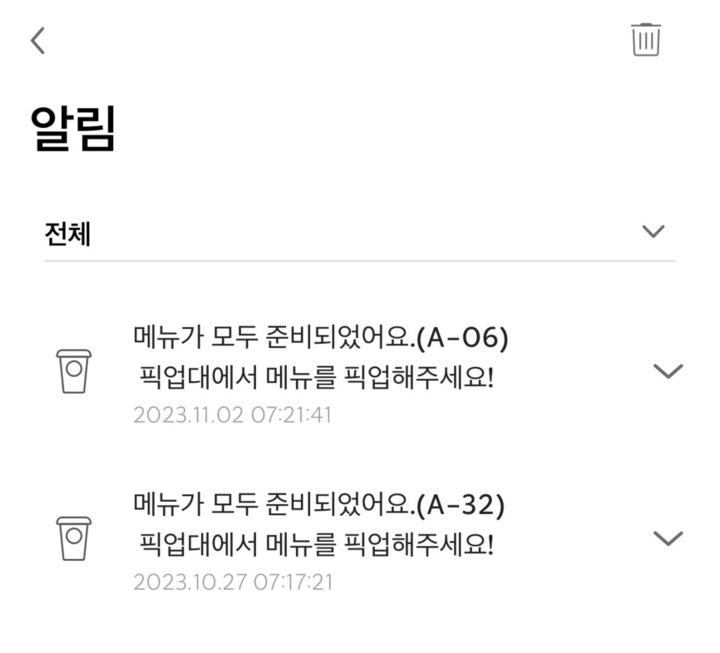Expand the A-06 pickup notification

pos(667,371)
